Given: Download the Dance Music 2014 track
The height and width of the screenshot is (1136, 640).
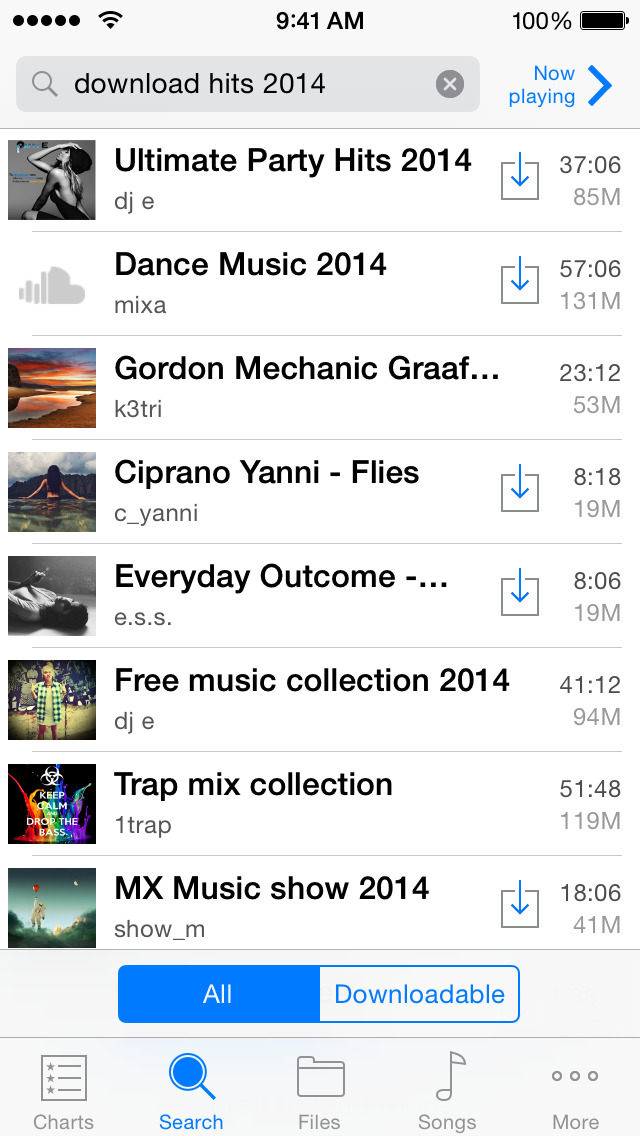Looking at the screenshot, I should click(519, 283).
